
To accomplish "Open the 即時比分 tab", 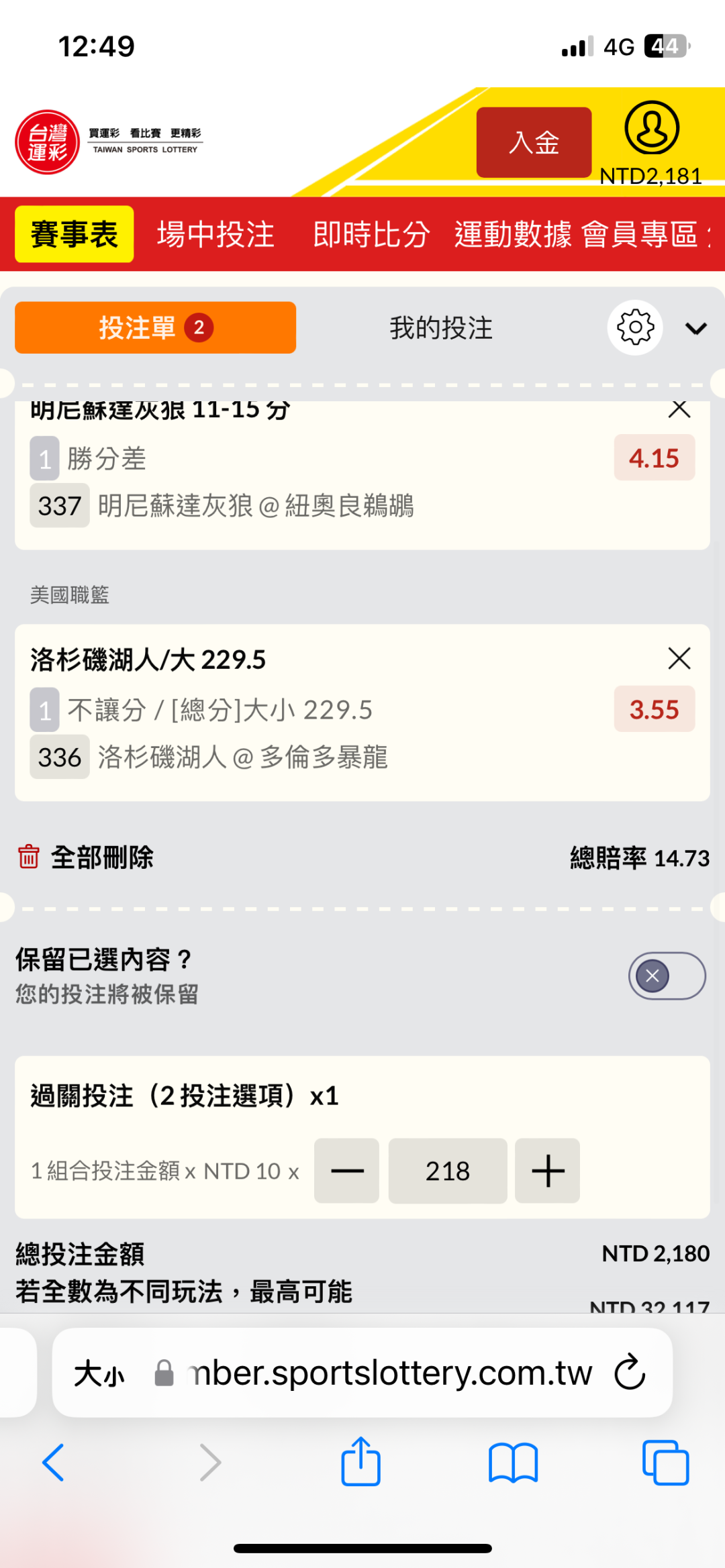I will [371, 234].
